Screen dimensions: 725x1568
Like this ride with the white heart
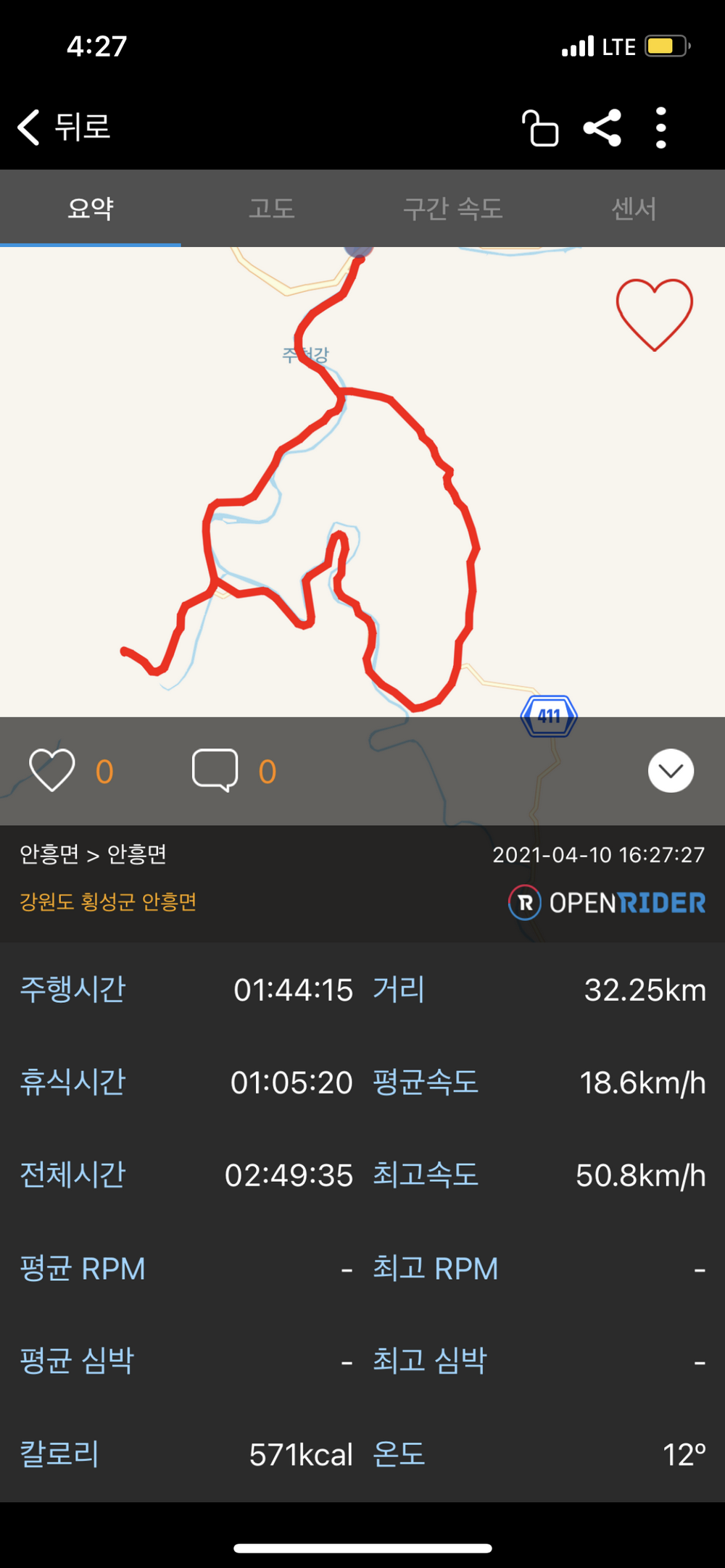(52, 770)
